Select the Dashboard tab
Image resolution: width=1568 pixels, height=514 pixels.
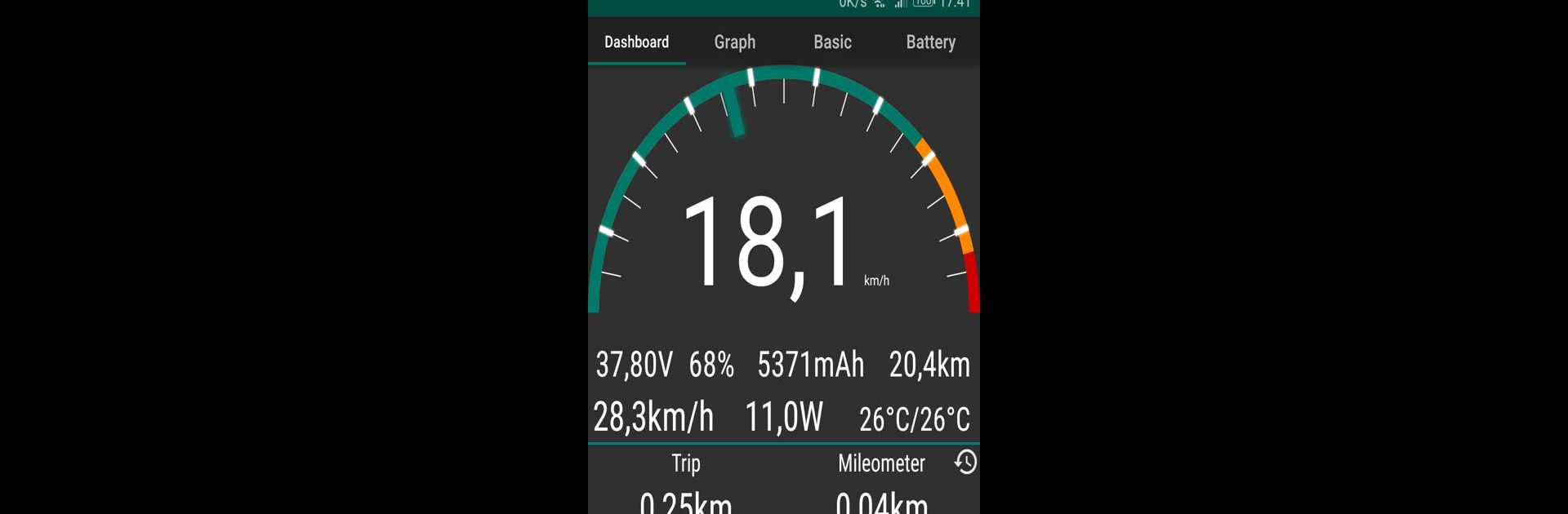coord(636,42)
